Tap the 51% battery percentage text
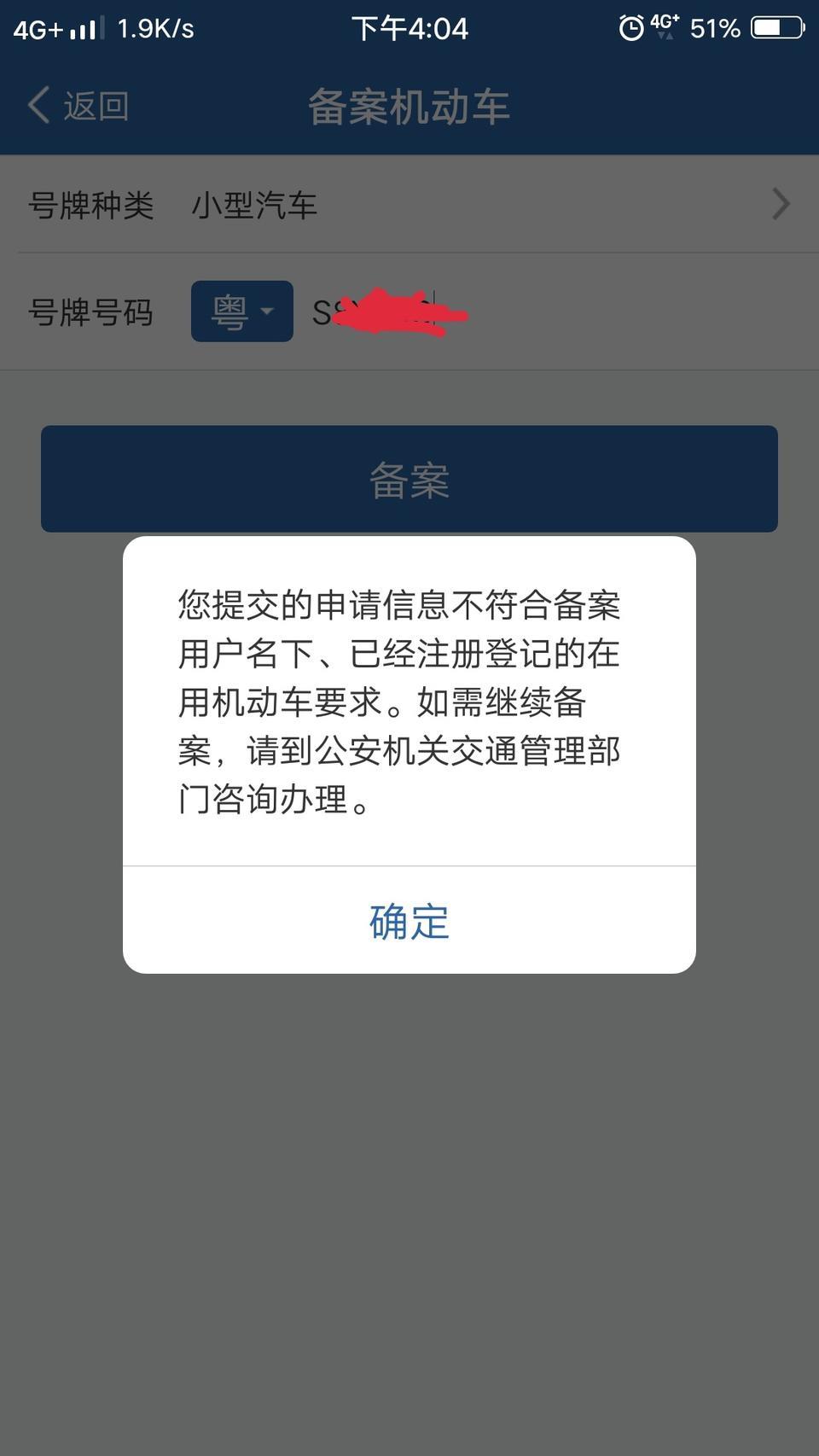Image resolution: width=819 pixels, height=1456 pixels. click(x=715, y=28)
